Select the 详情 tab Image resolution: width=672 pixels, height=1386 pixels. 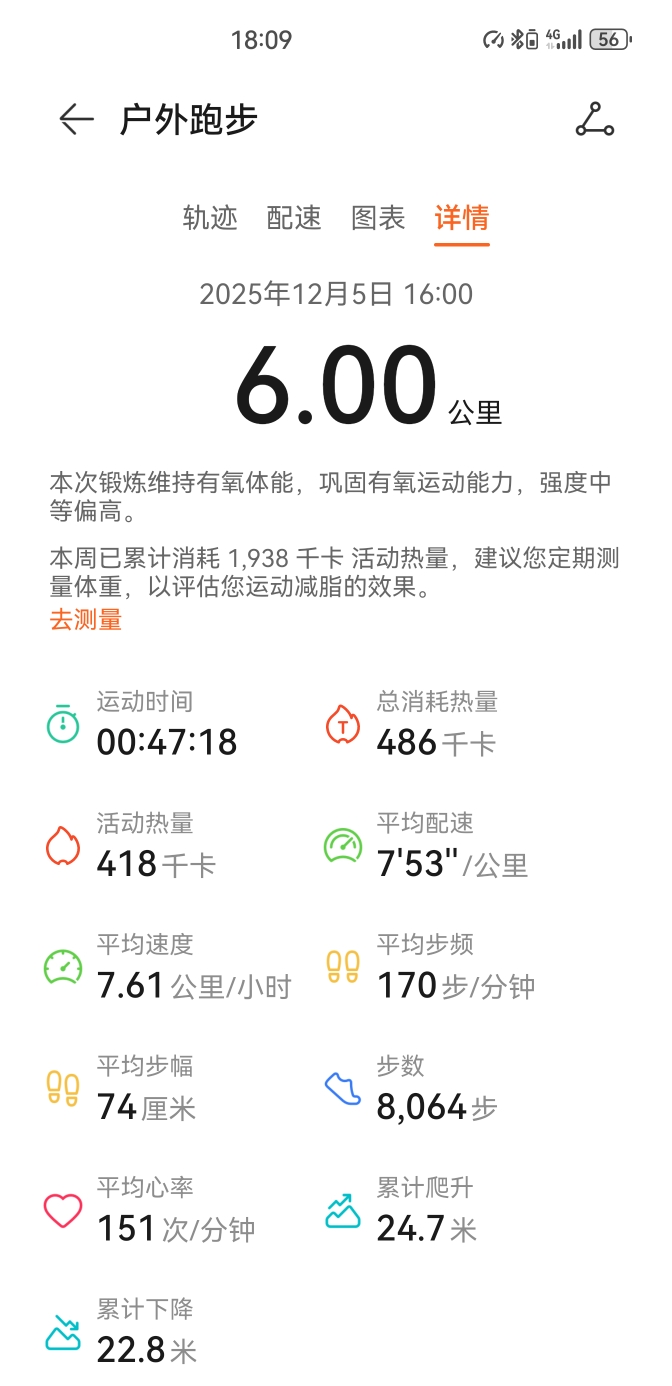tap(462, 218)
